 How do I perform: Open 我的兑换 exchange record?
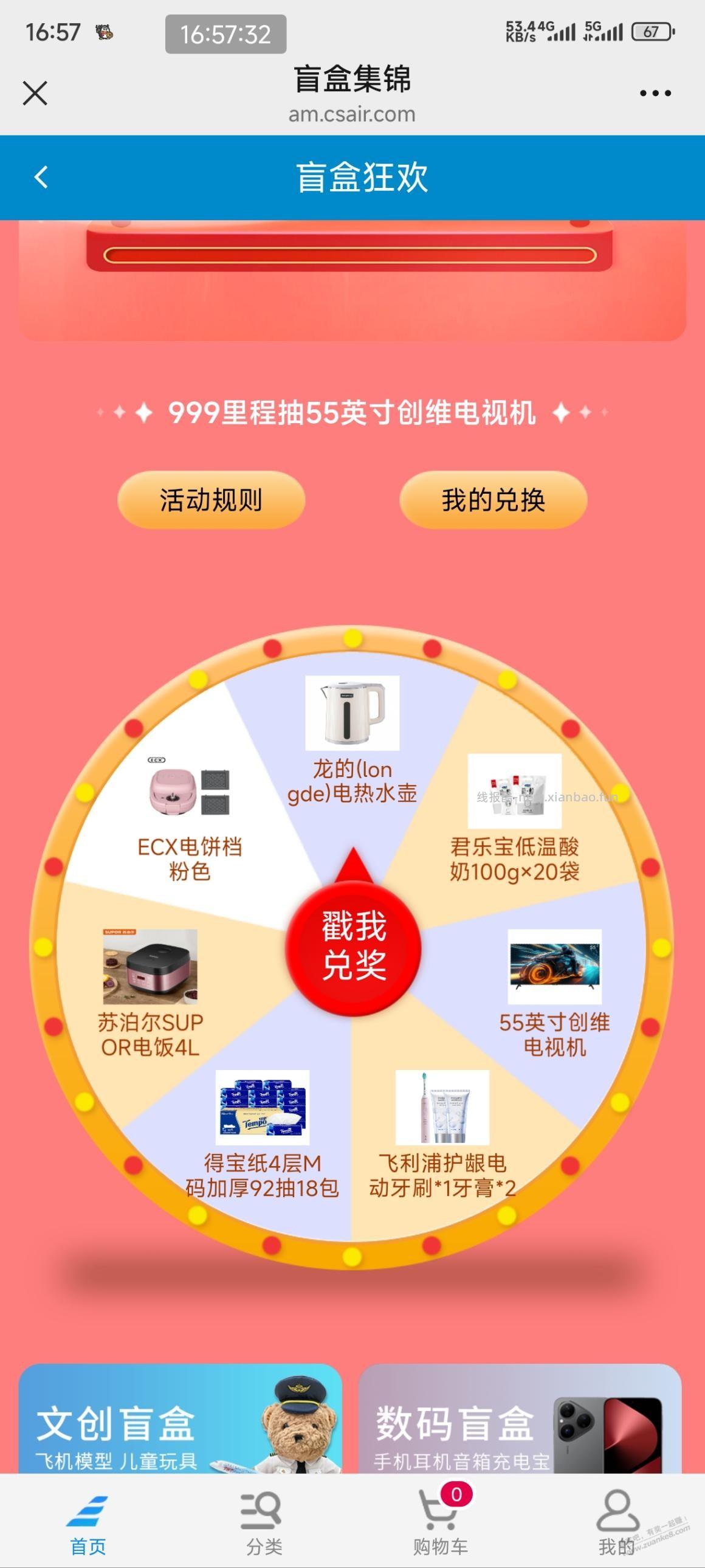(494, 499)
